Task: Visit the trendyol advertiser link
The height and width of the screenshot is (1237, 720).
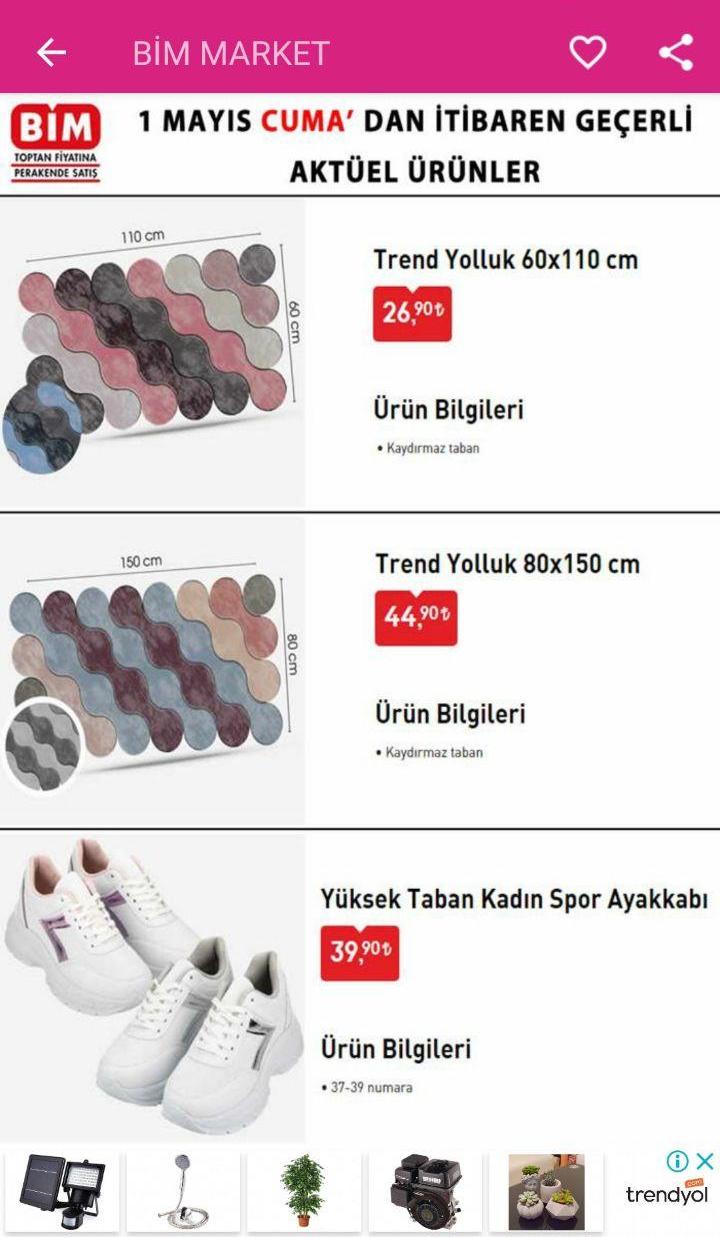Action: (x=666, y=1195)
